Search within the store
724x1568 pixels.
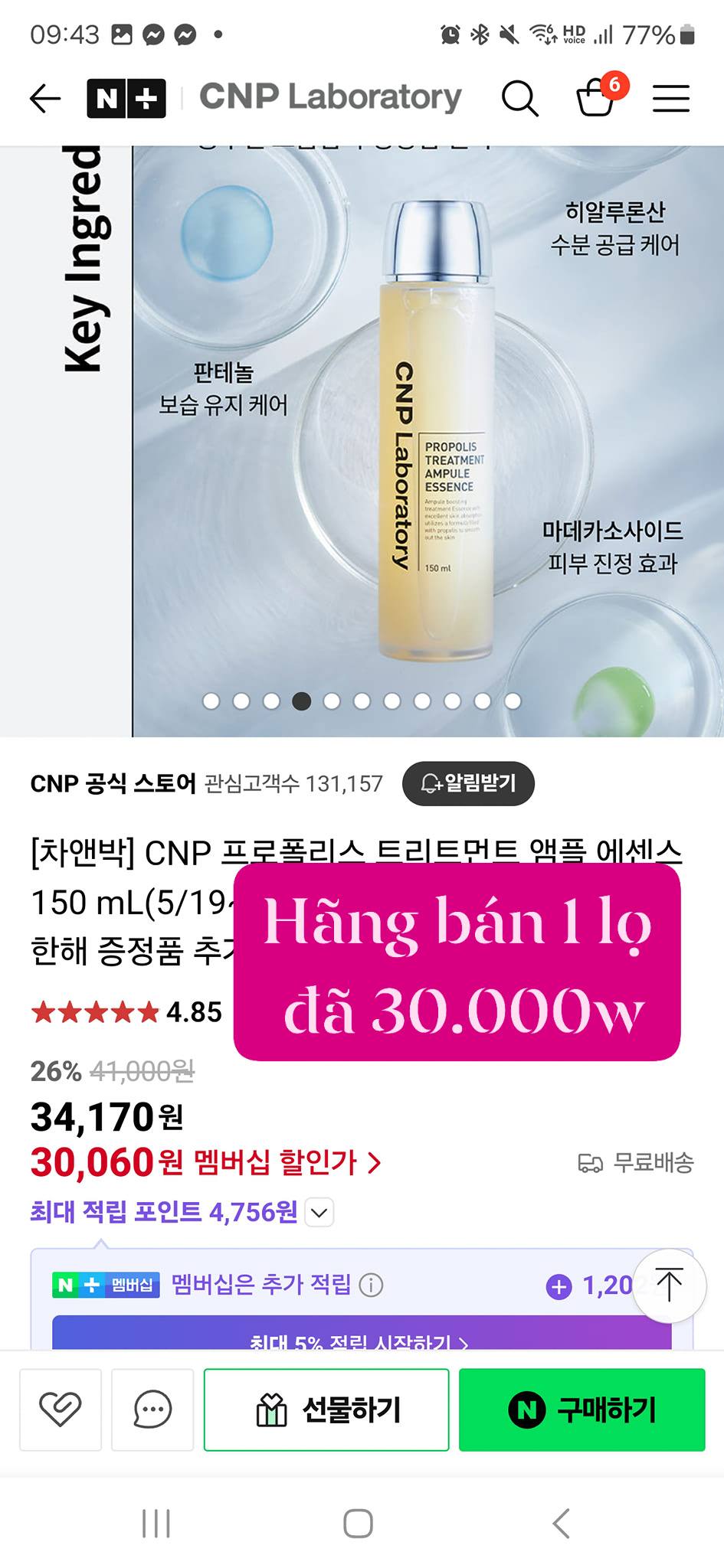point(519,99)
